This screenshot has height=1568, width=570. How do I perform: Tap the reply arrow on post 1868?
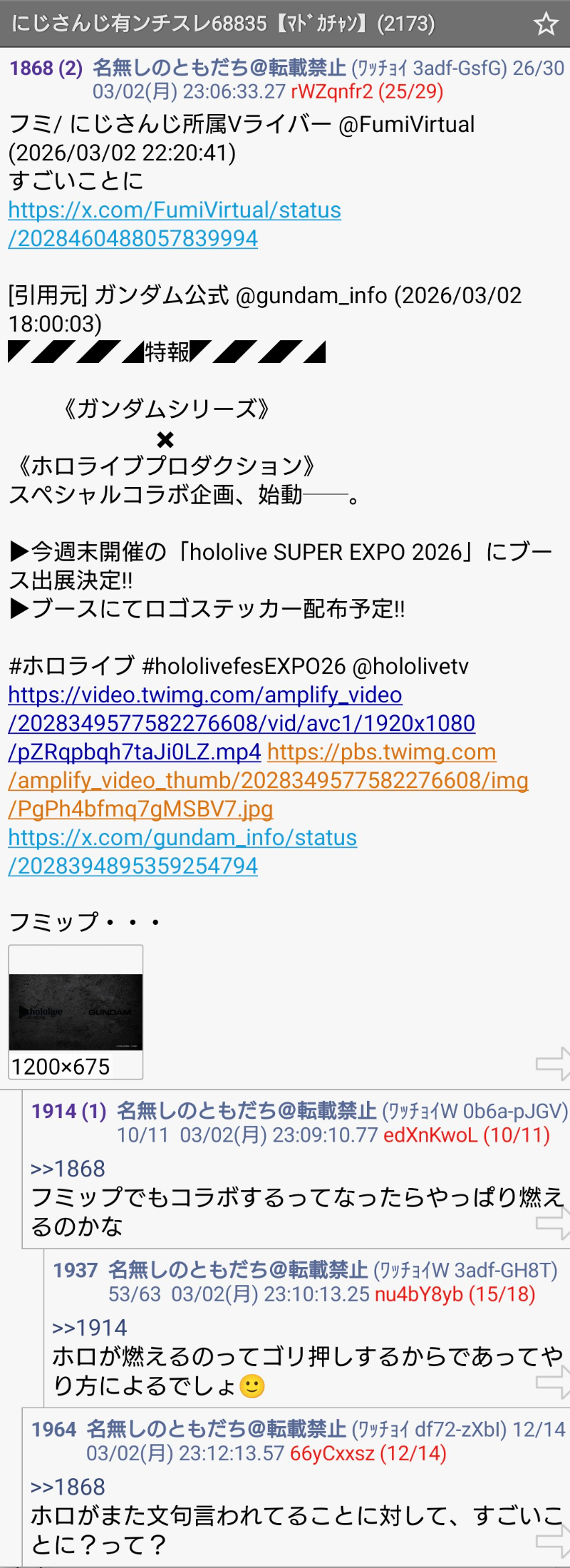553,1064
